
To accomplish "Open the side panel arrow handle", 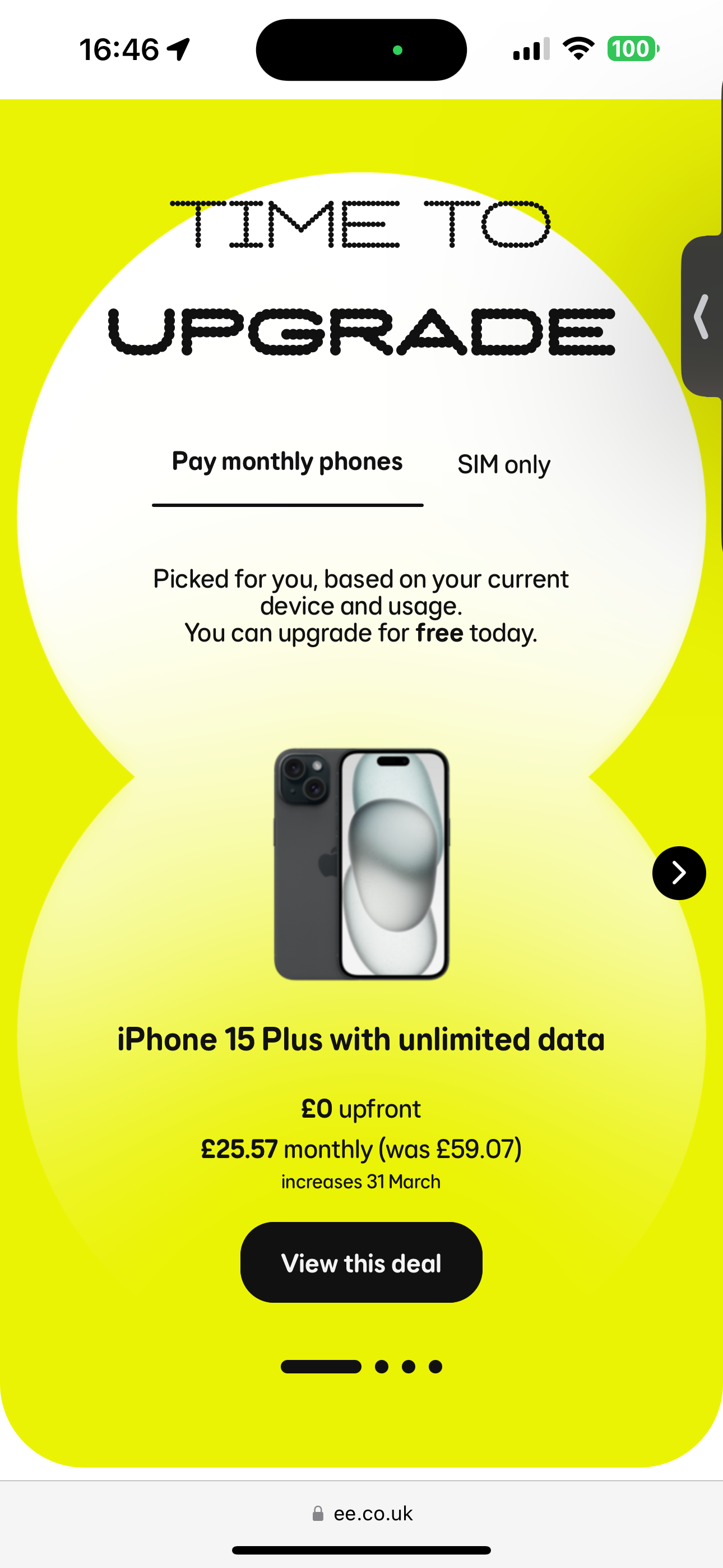I will point(702,316).
